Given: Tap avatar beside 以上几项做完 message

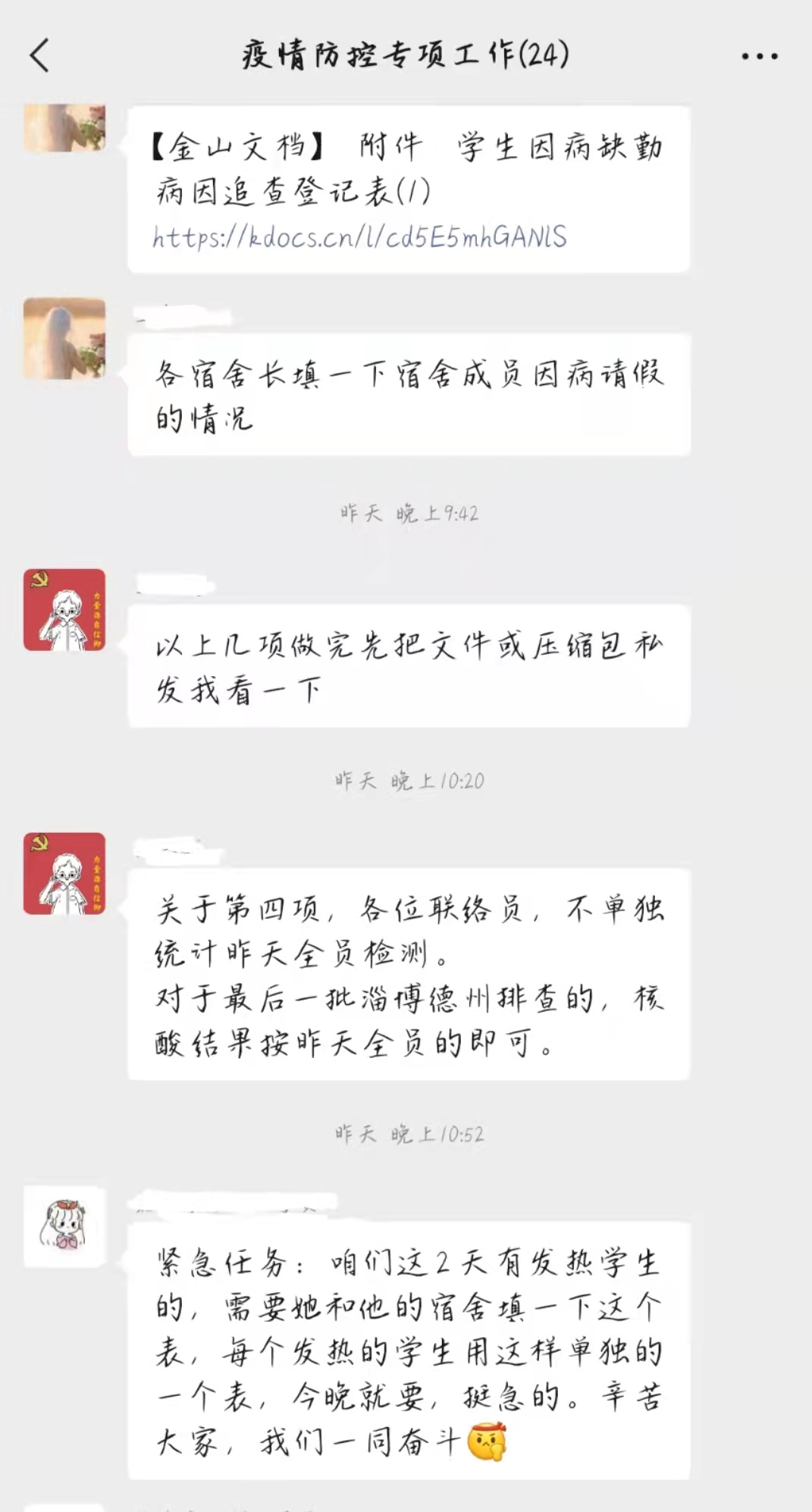Looking at the screenshot, I should coord(64,610).
